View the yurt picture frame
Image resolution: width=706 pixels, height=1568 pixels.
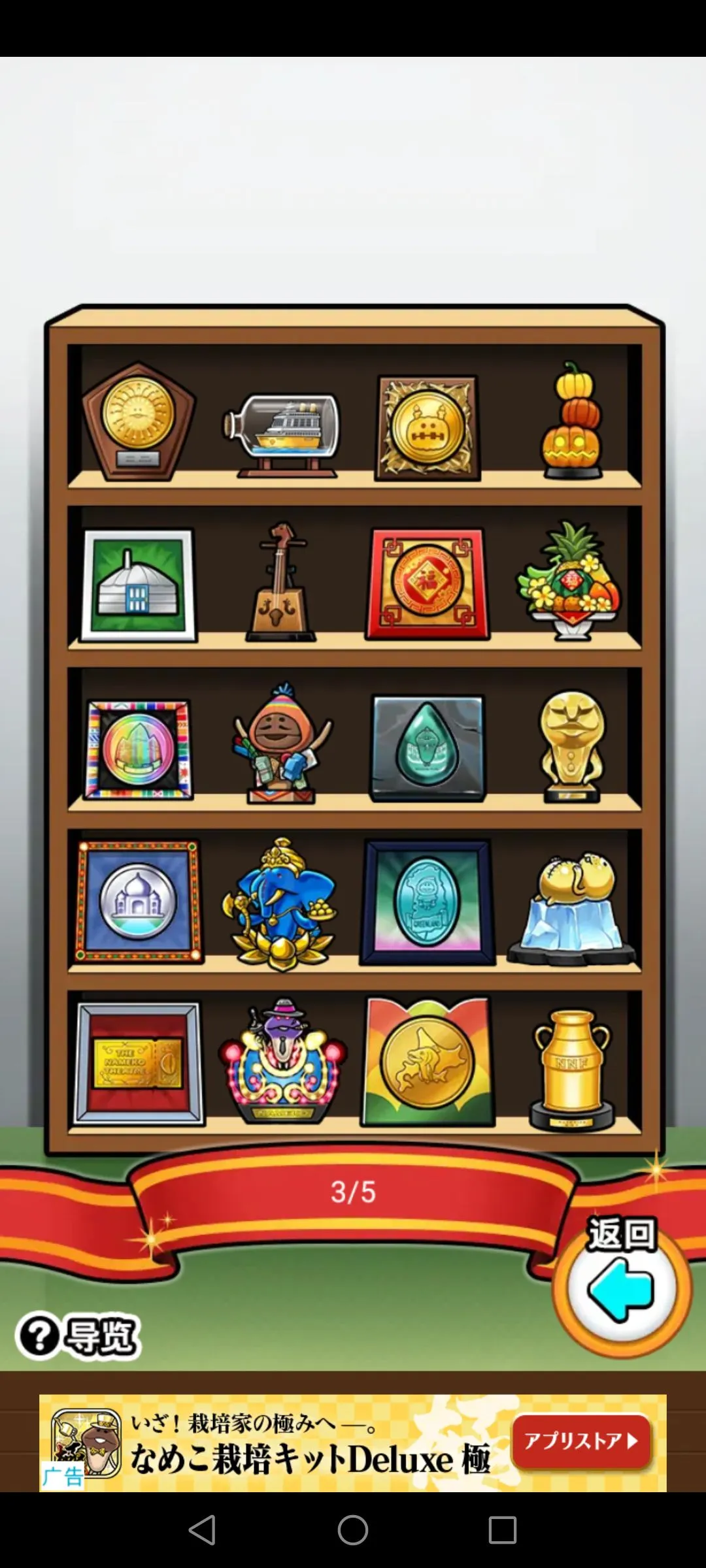click(138, 585)
